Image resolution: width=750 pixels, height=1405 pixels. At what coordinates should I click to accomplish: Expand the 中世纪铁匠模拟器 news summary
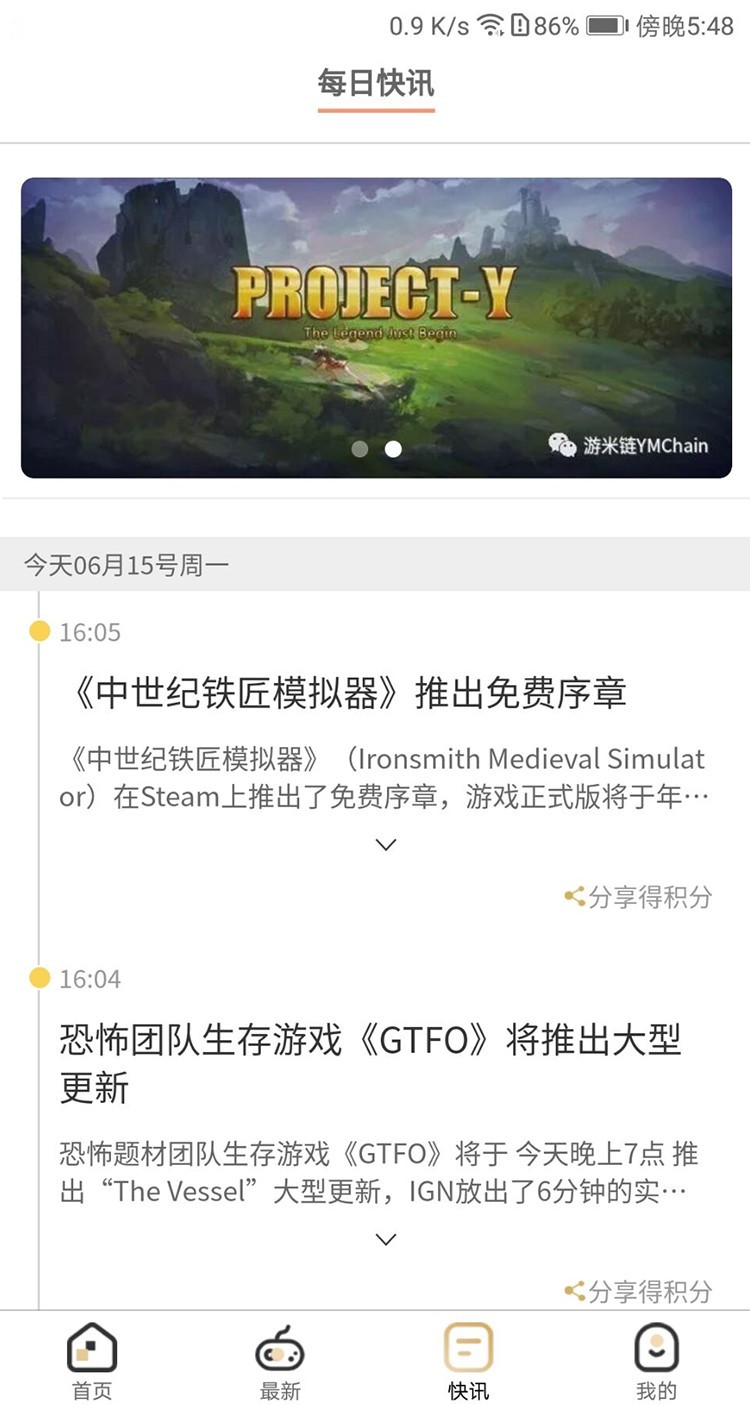(x=386, y=845)
